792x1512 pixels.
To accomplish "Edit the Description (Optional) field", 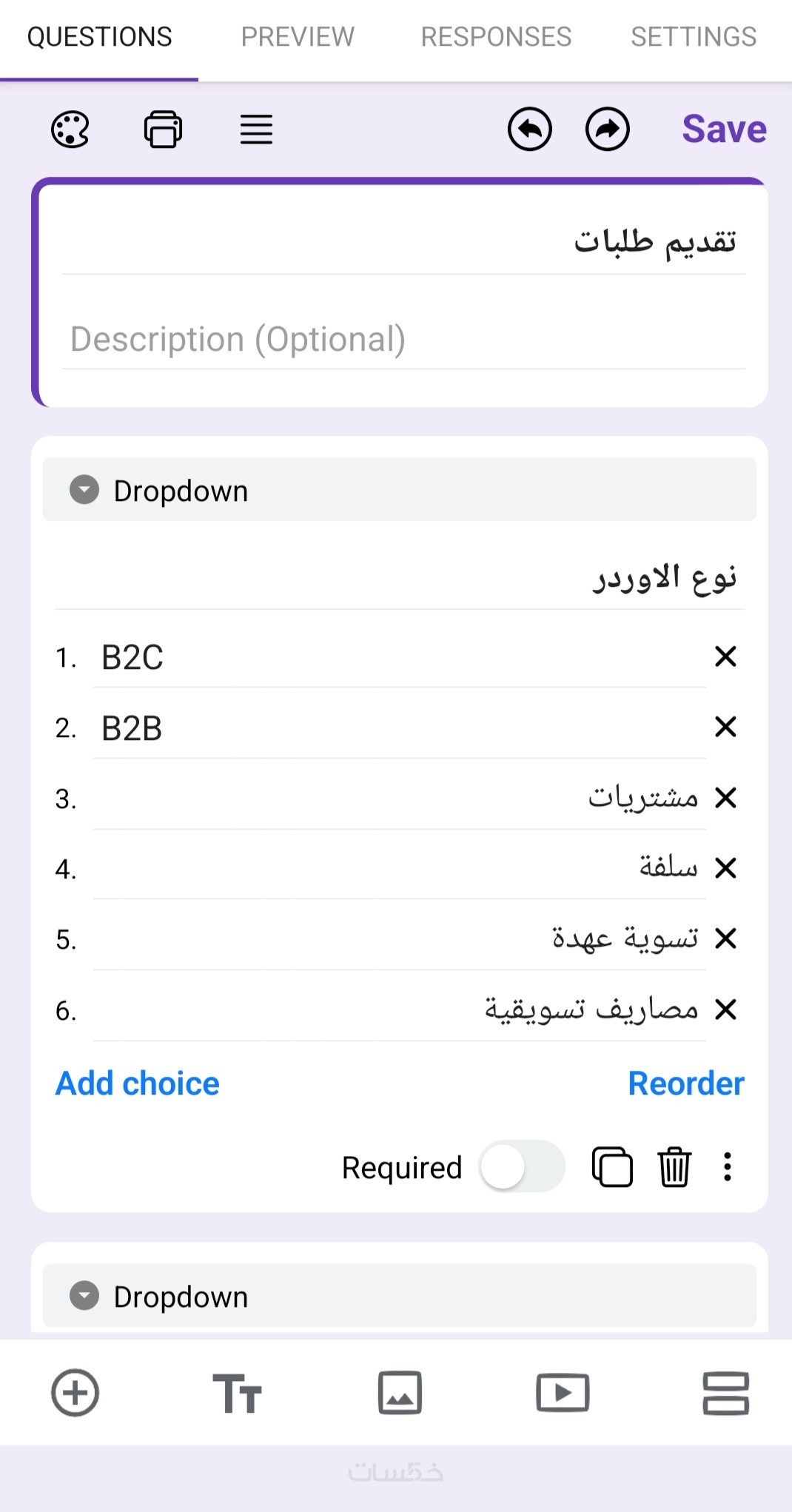I will point(403,340).
